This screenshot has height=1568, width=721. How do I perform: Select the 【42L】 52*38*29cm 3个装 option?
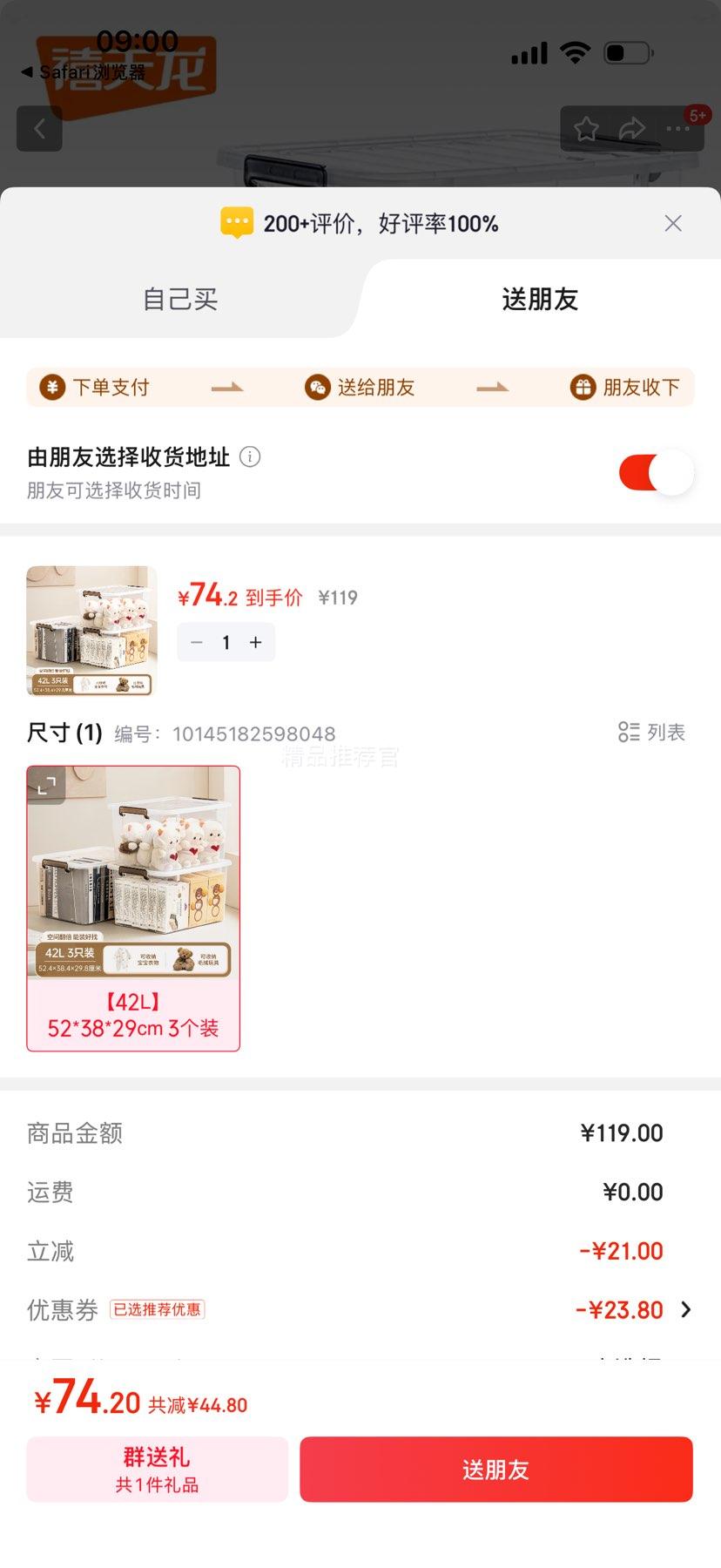tap(133, 1015)
